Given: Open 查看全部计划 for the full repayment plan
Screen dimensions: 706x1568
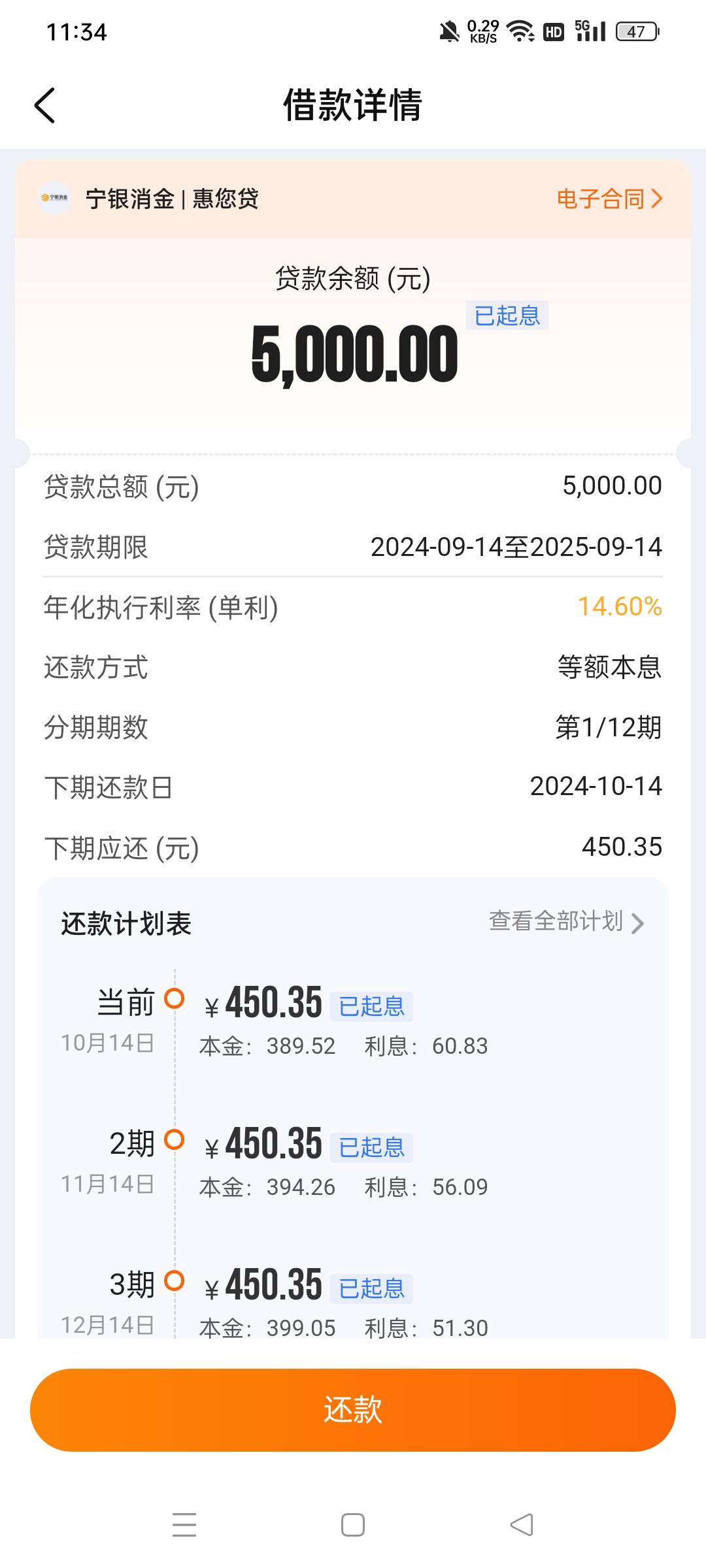Looking at the screenshot, I should click(x=567, y=922).
